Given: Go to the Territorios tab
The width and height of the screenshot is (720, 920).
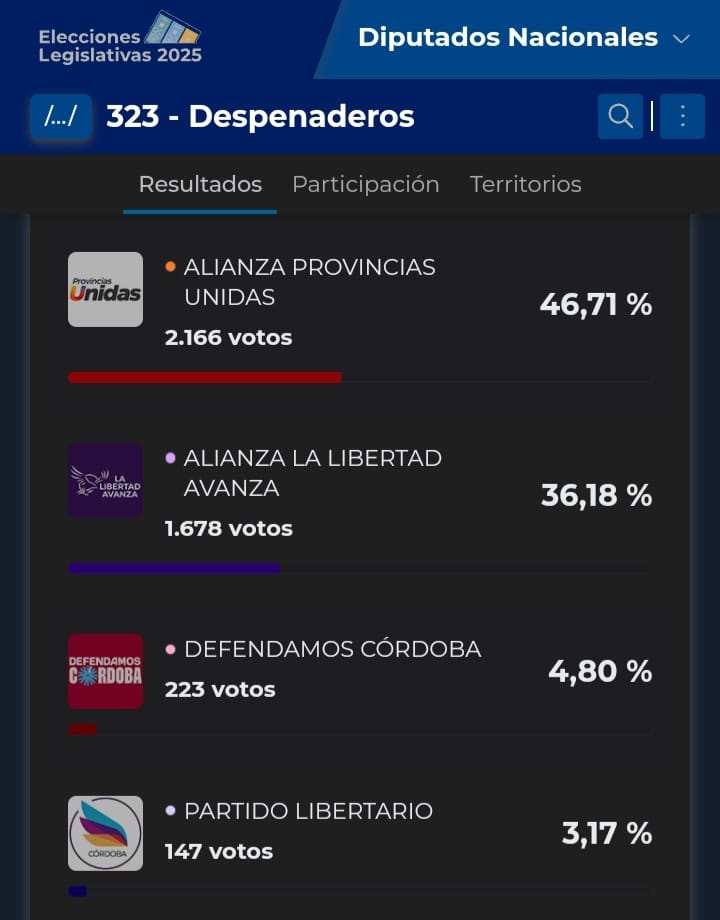Looking at the screenshot, I should [x=525, y=184].
